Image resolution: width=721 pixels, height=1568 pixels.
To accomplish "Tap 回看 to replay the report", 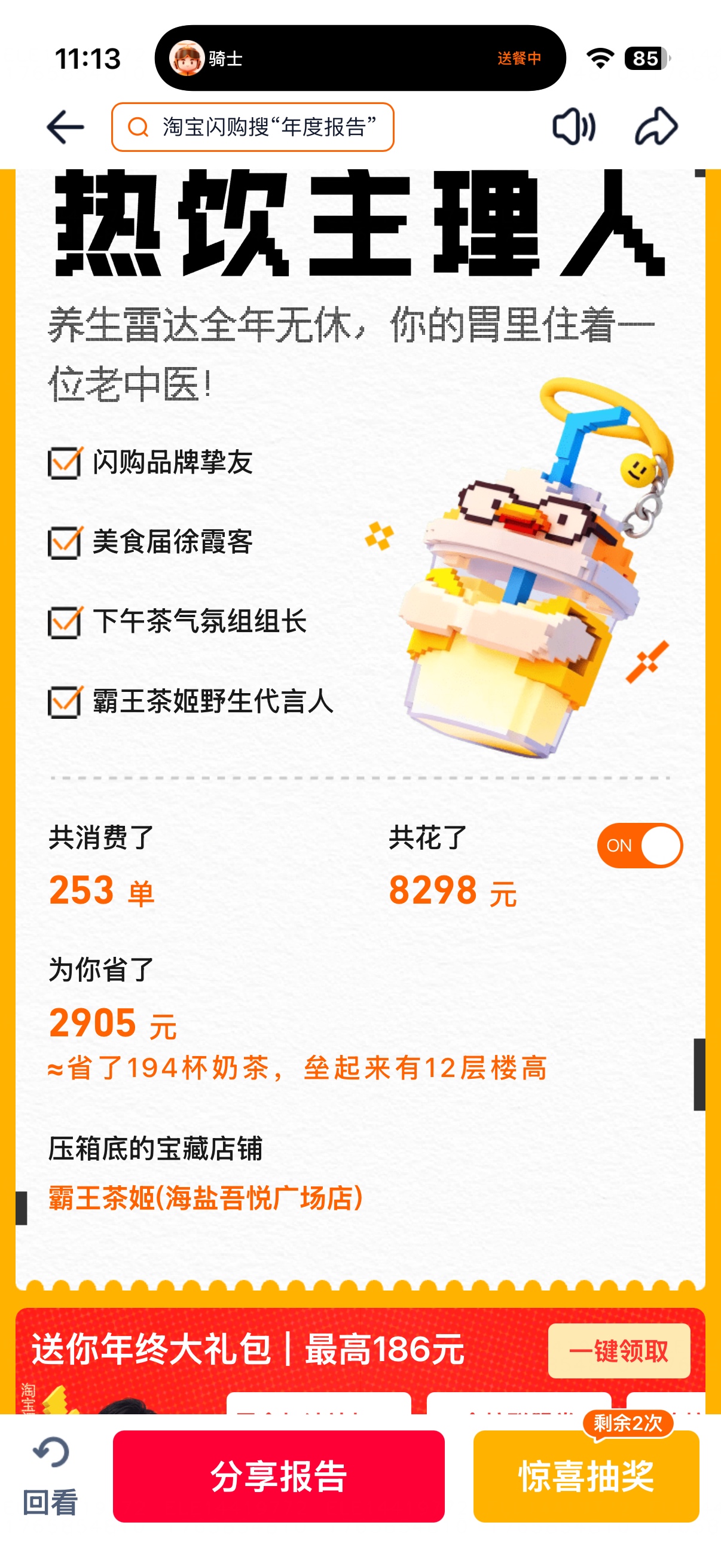I will pyautogui.click(x=50, y=1476).
